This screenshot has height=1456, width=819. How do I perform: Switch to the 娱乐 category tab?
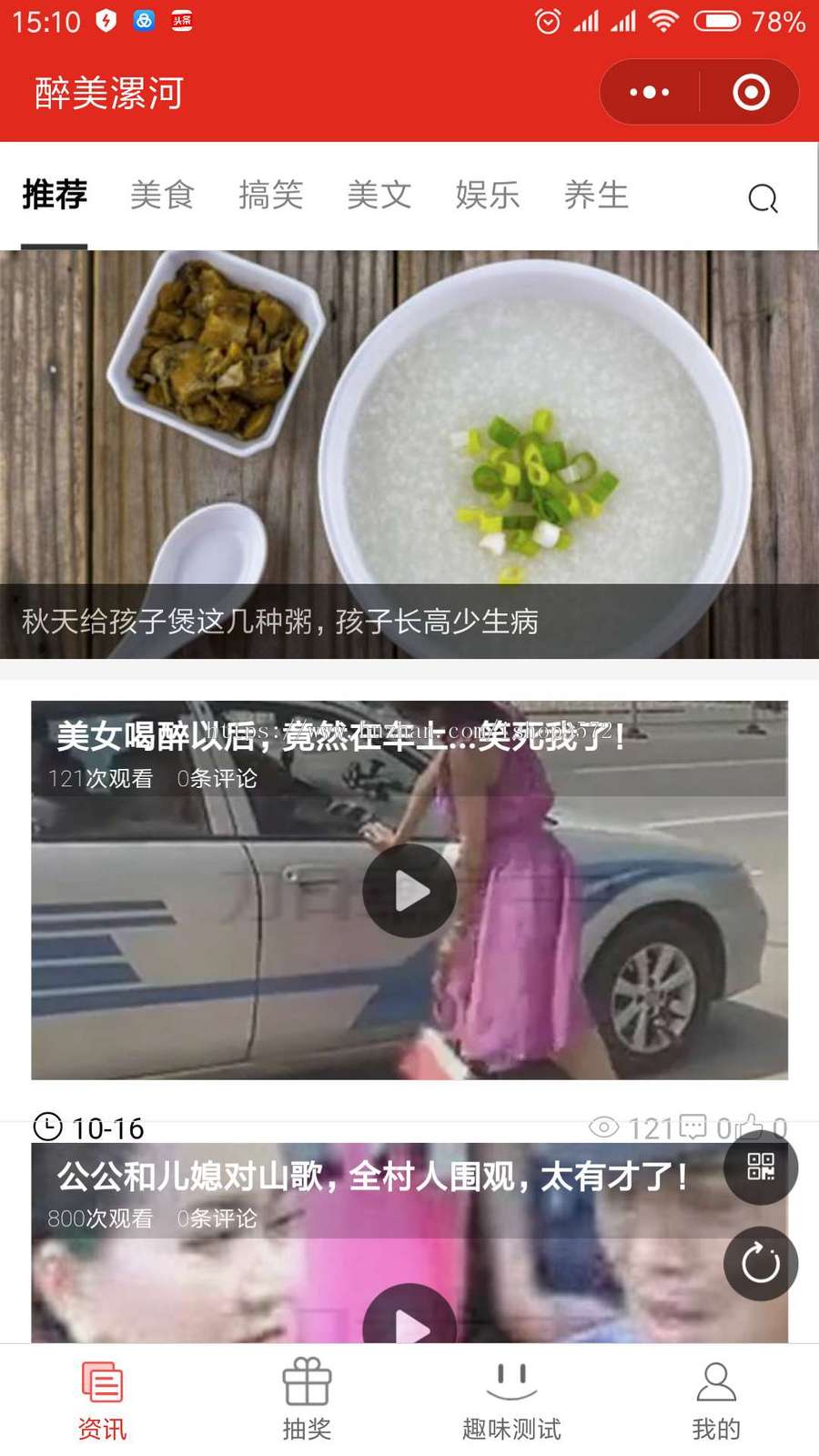coord(489,196)
